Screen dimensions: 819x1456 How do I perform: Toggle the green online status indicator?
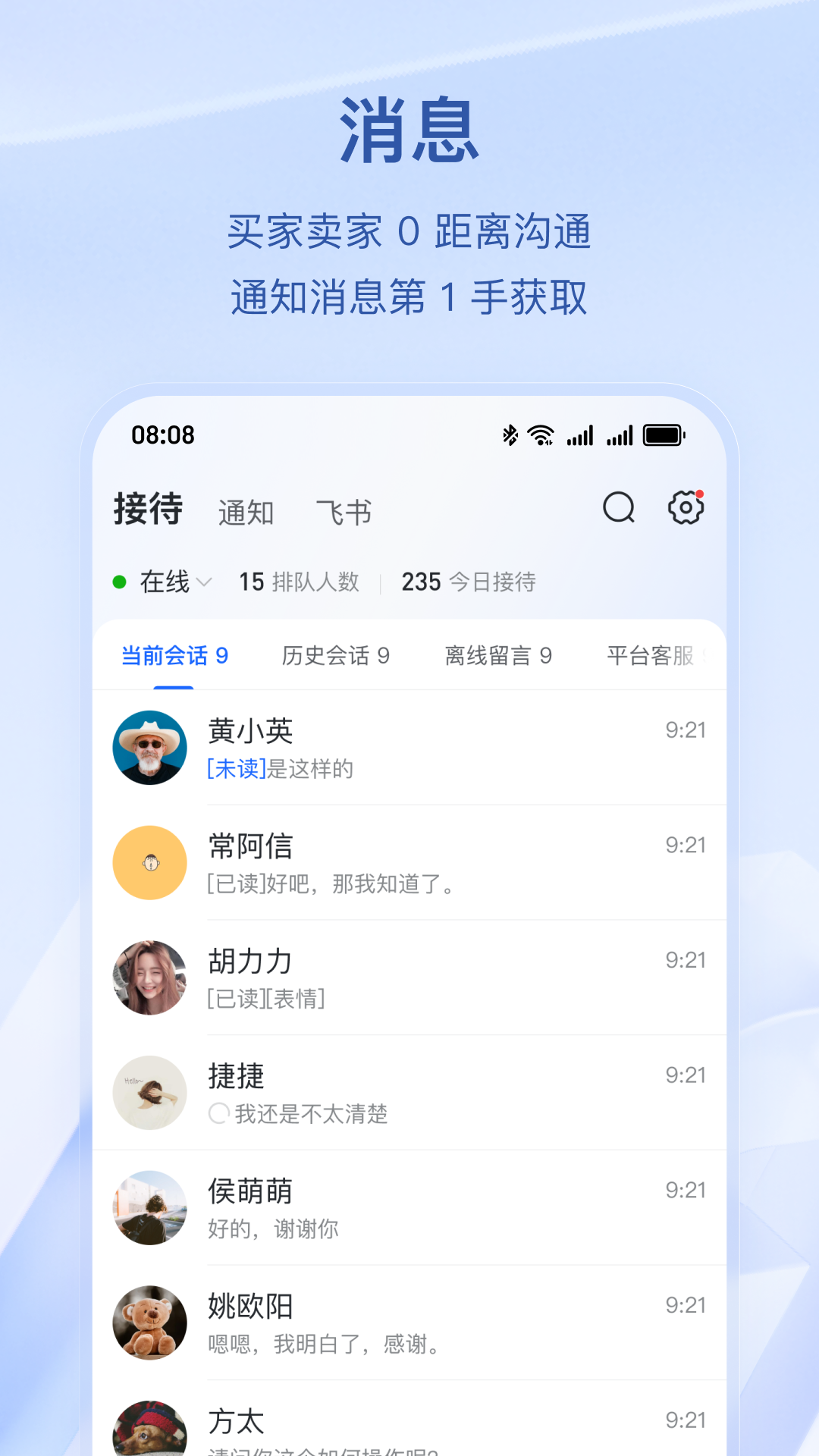click(120, 581)
